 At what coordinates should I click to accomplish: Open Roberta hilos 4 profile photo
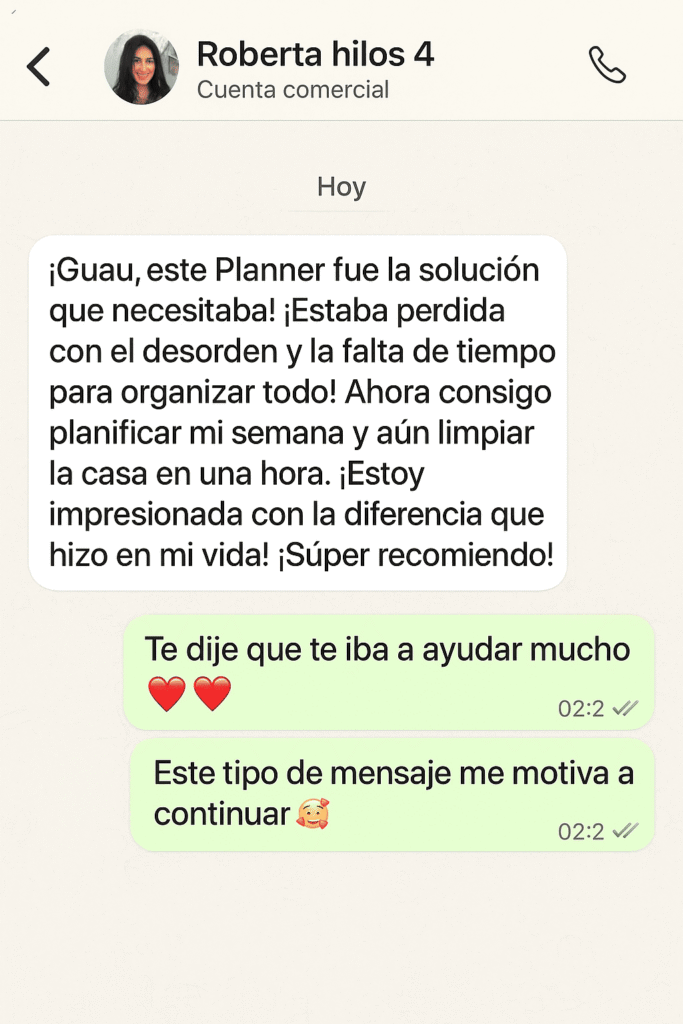pos(142,67)
